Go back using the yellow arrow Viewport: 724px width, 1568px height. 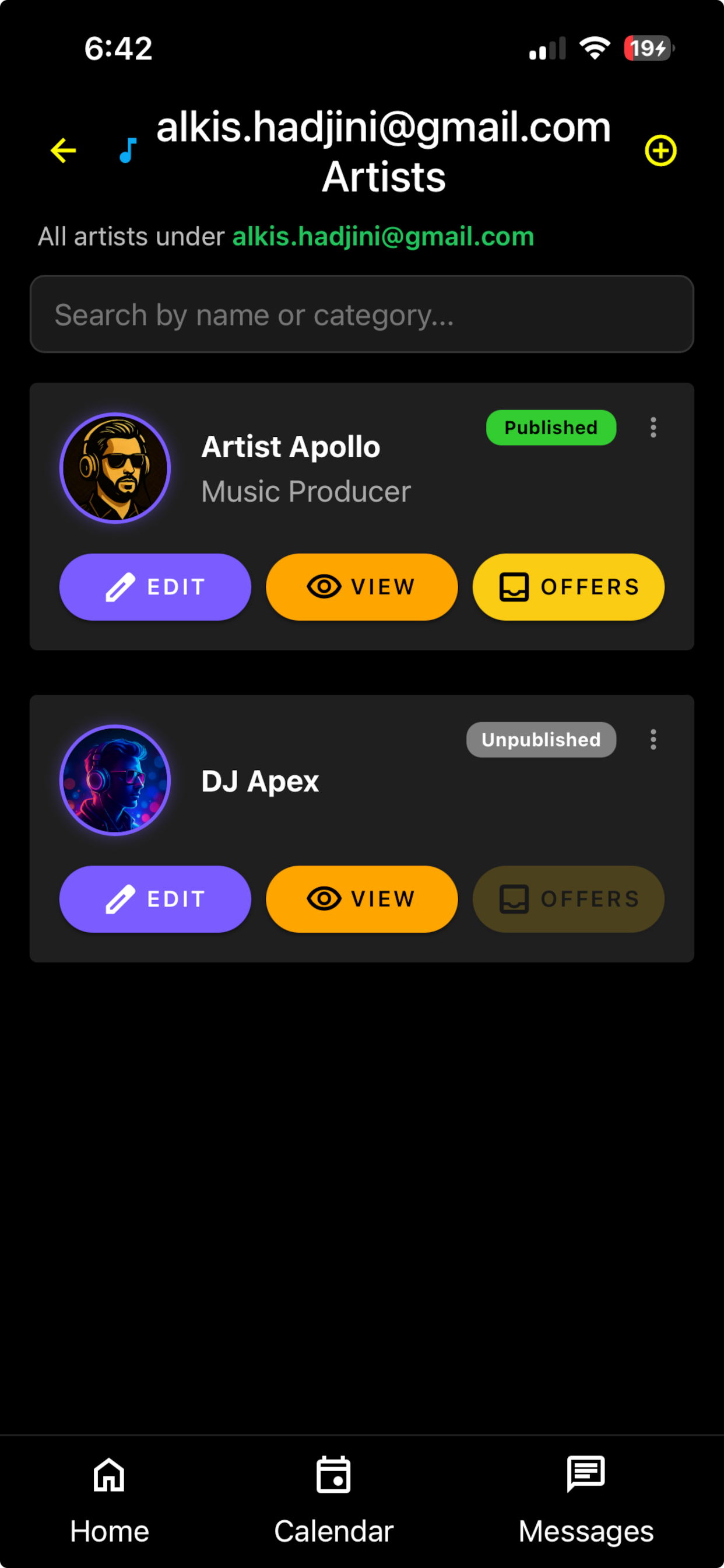click(x=64, y=150)
